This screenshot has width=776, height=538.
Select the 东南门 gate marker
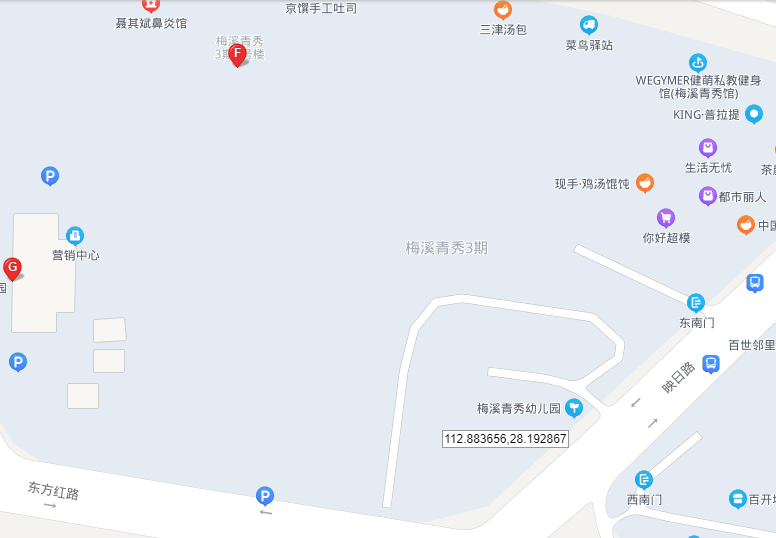click(x=696, y=302)
